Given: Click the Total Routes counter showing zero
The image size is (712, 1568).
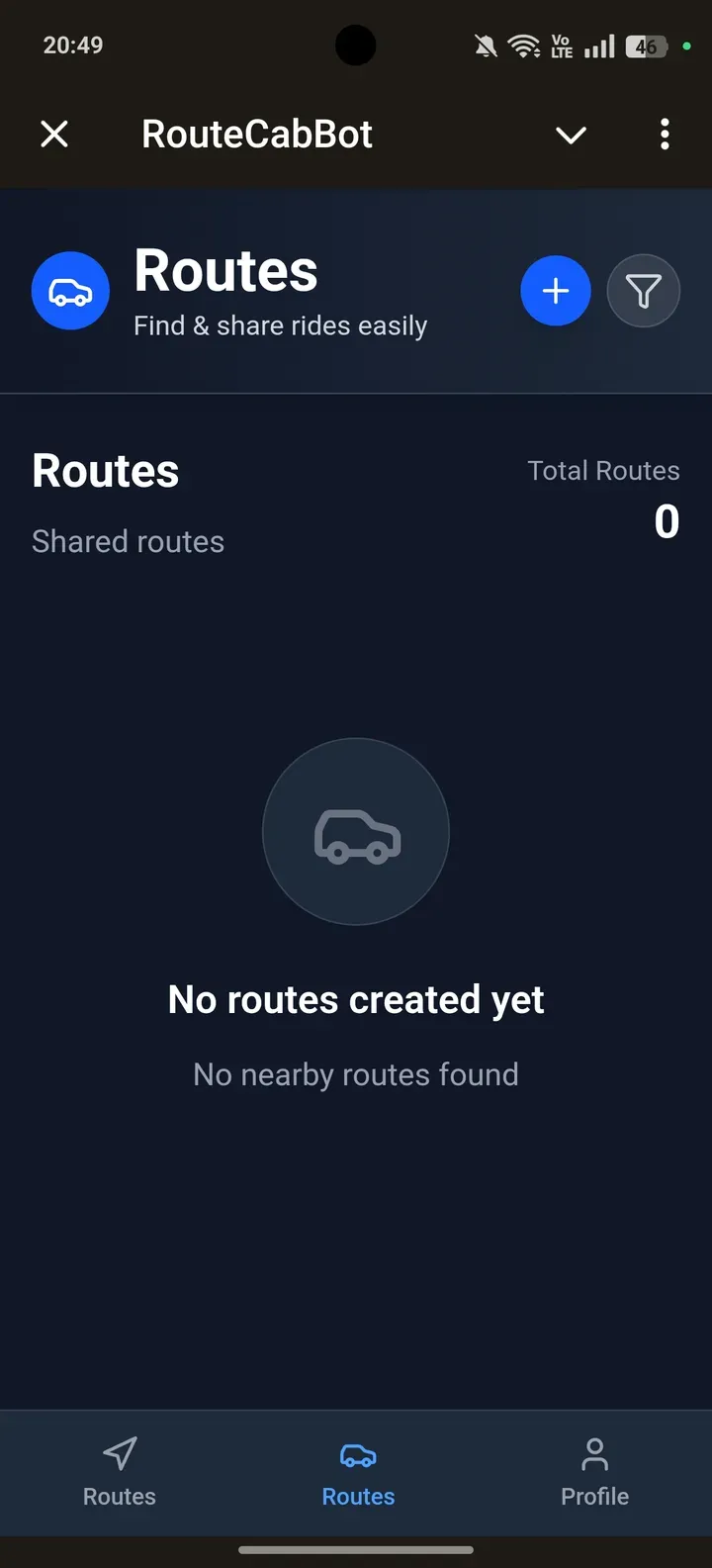Looking at the screenshot, I should pos(667,522).
